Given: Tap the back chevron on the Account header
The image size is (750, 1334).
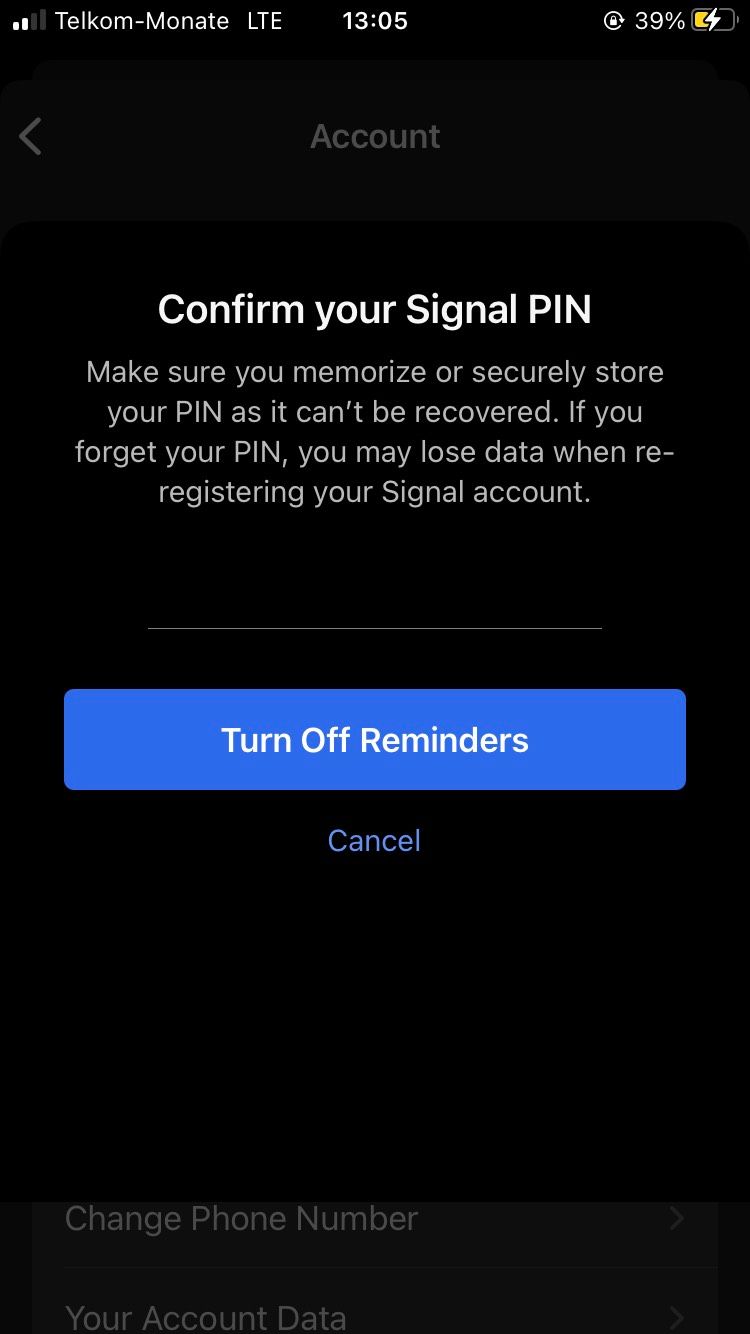Looking at the screenshot, I should point(29,136).
